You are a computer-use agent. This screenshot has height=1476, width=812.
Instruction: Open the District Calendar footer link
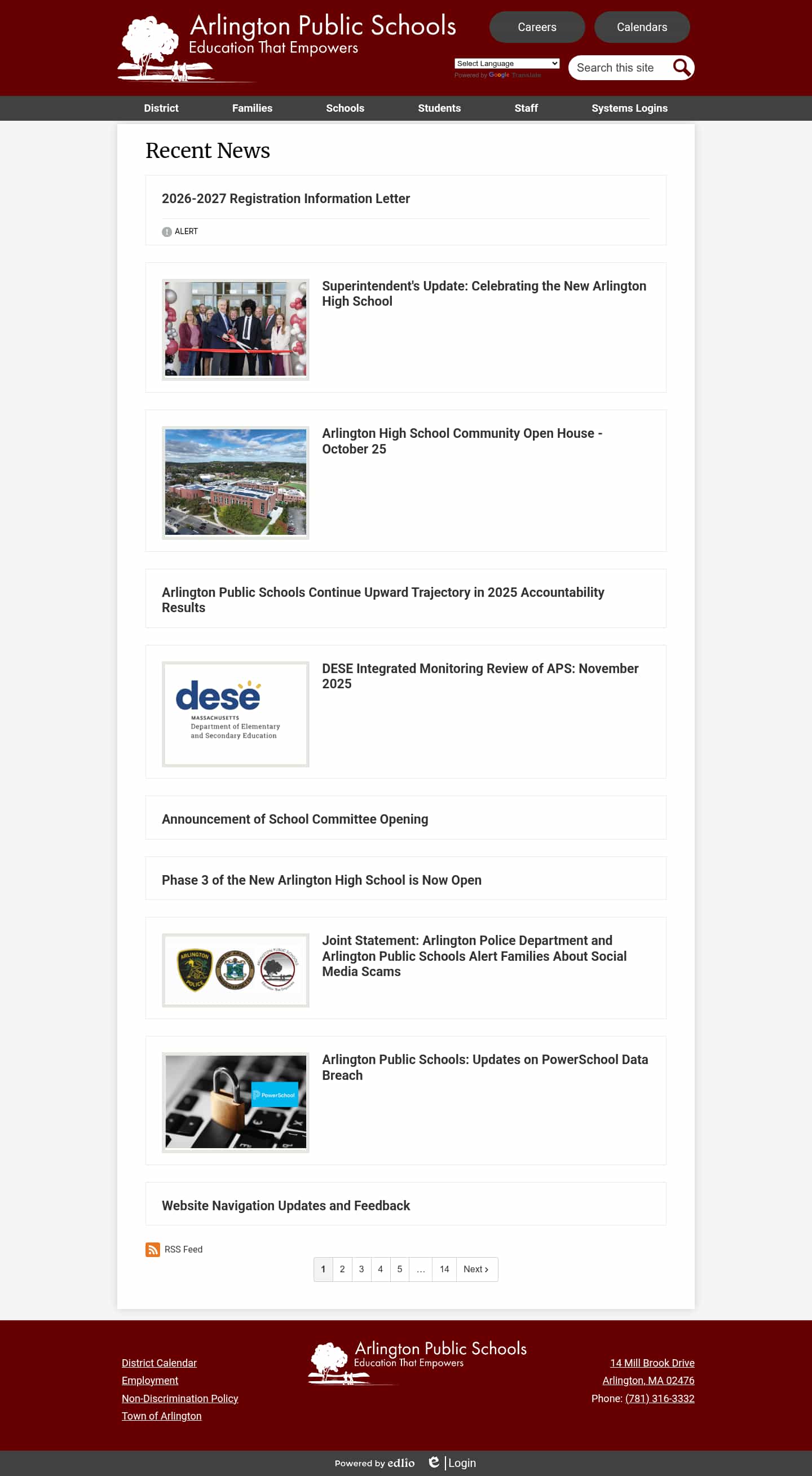[158, 1363]
